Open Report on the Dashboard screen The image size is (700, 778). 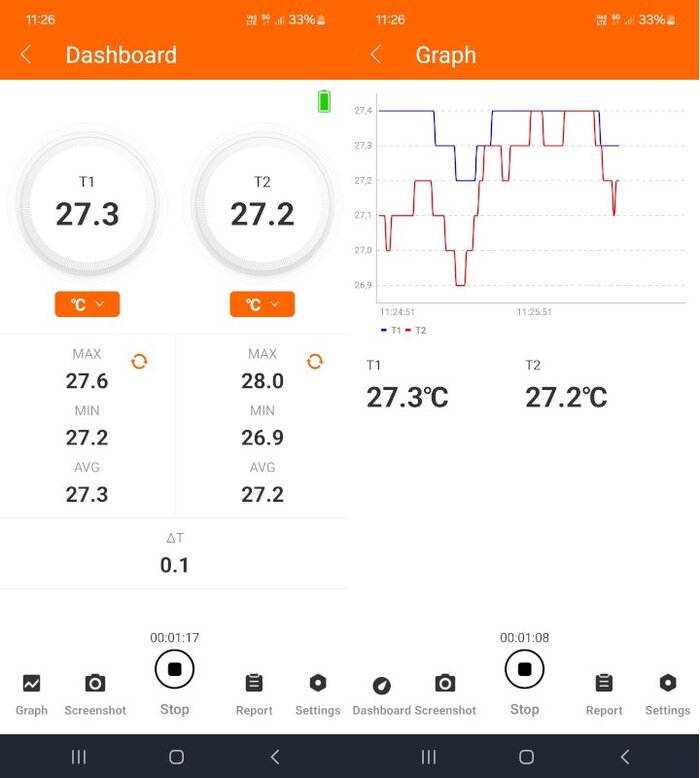(x=254, y=693)
